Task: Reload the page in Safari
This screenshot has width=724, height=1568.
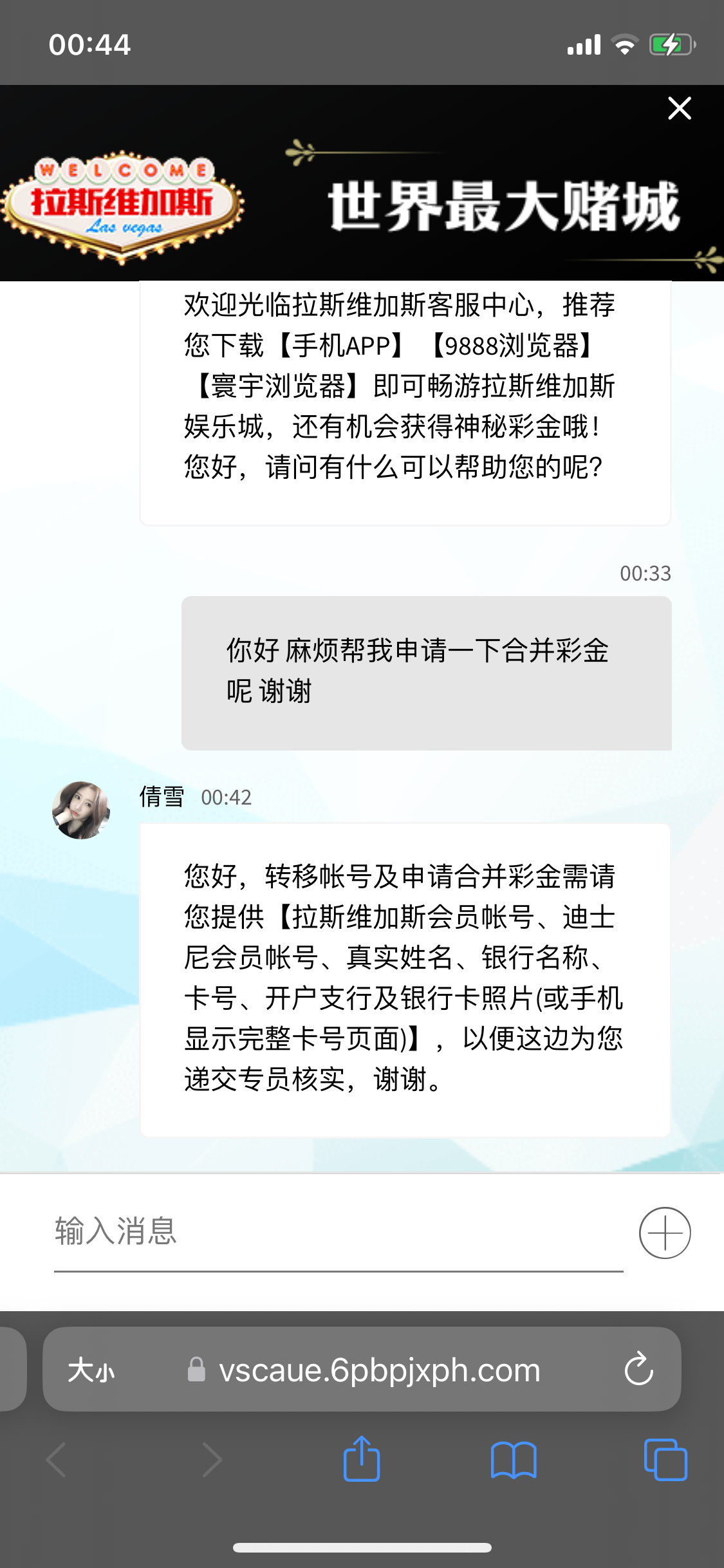Action: 638,1370
